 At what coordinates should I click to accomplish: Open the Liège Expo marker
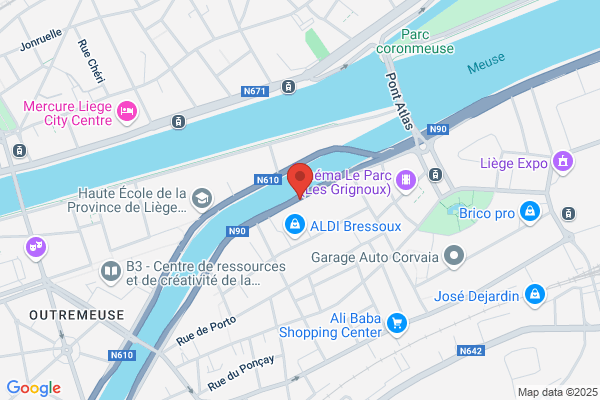coord(563,162)
